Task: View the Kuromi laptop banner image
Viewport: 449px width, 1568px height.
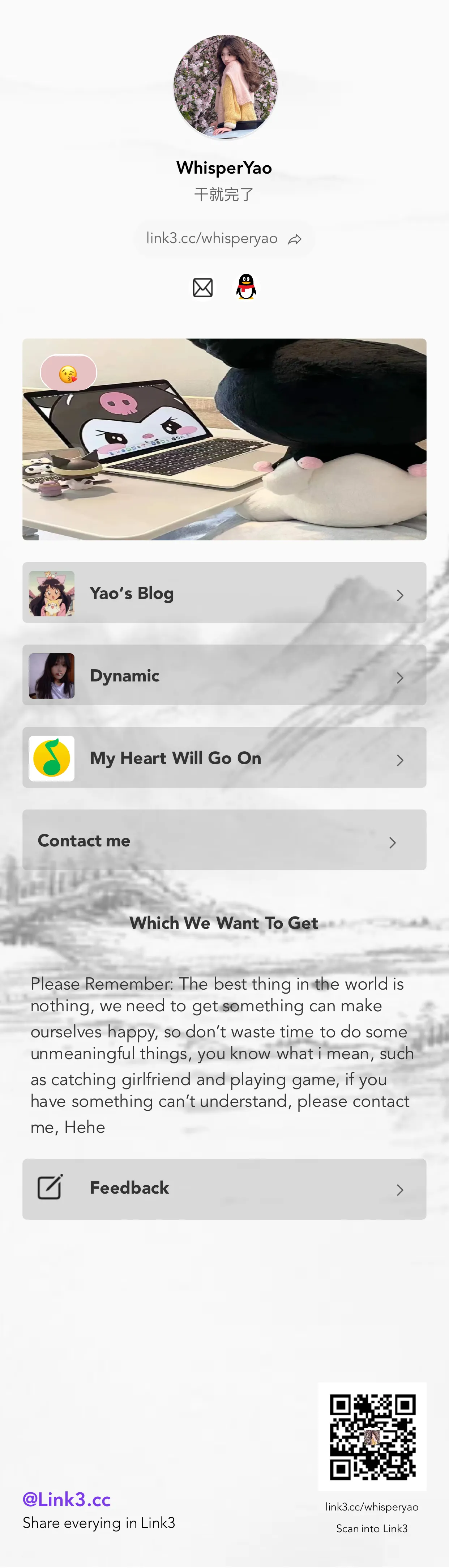Action: [224, 439]
